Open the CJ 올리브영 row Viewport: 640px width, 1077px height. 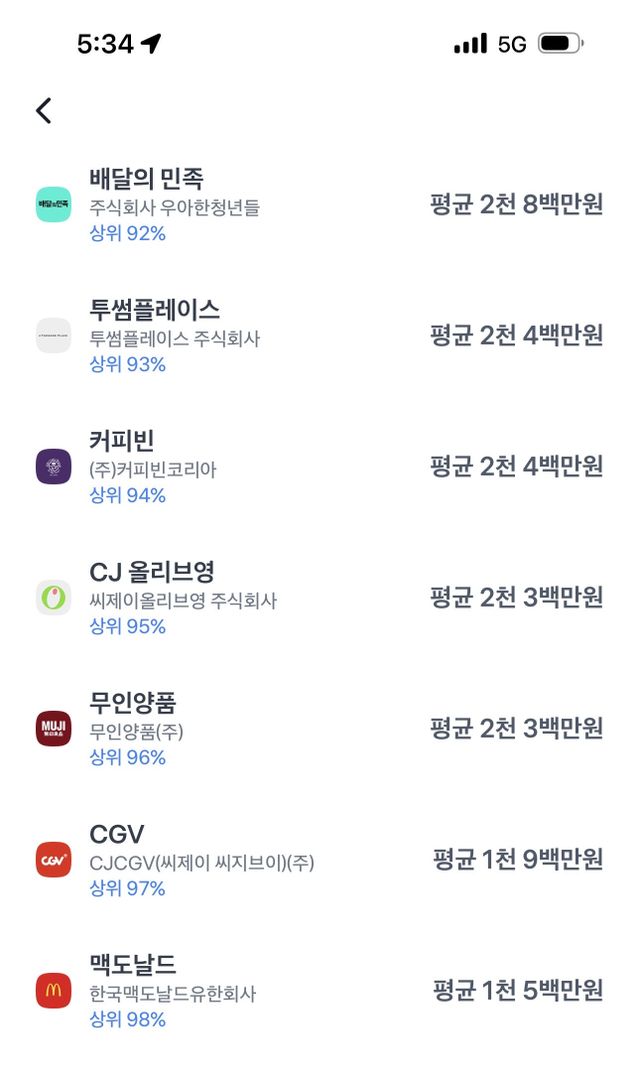[x=320, y=598]
